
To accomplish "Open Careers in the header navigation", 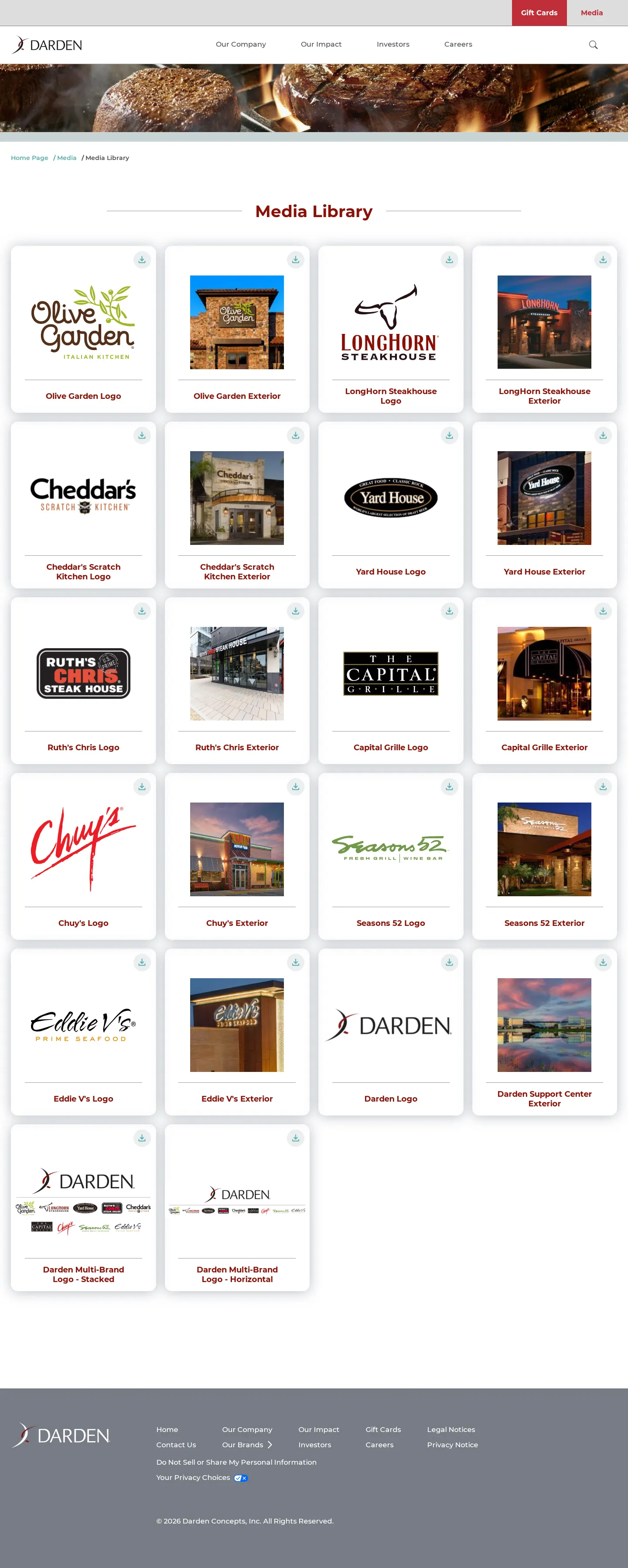I will click(458, 44).
